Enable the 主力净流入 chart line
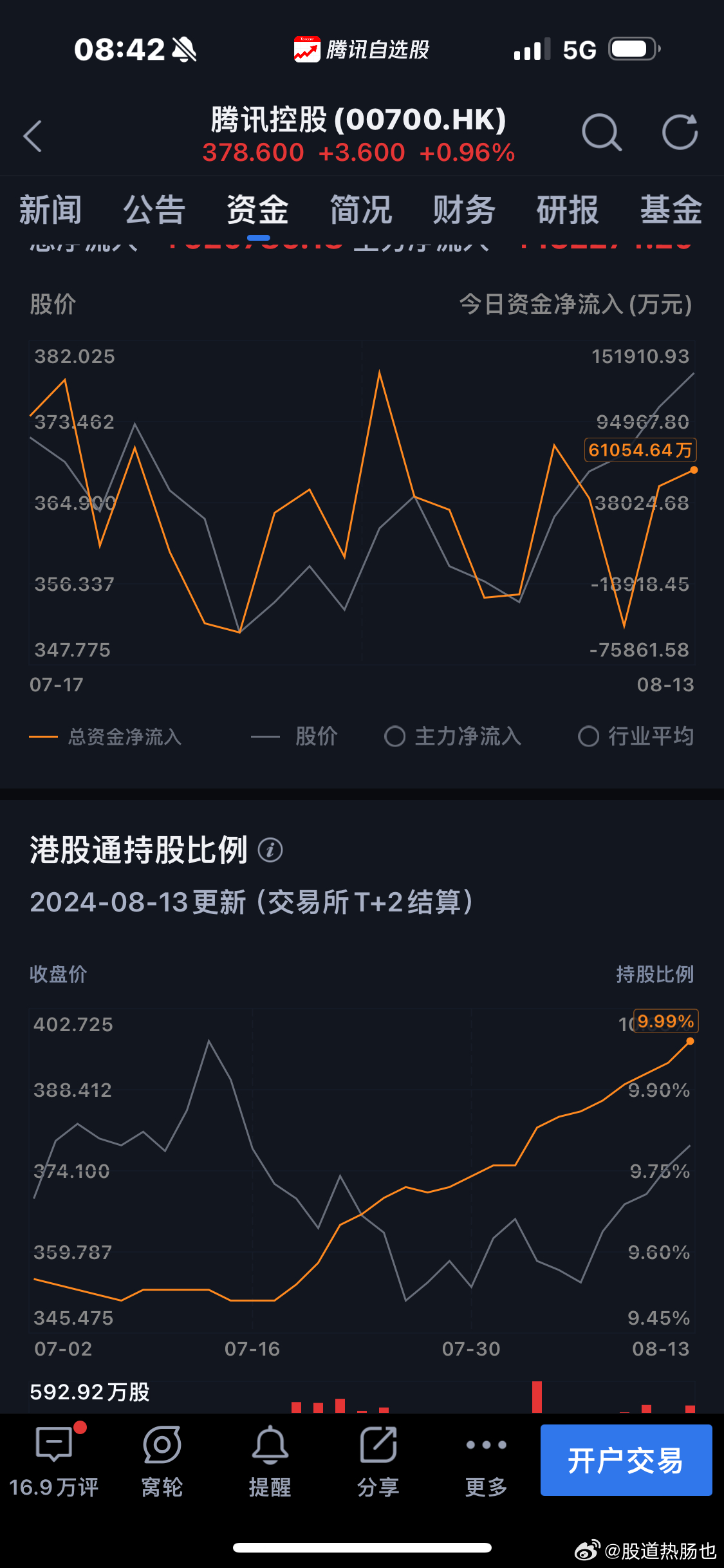 (453, 736)
